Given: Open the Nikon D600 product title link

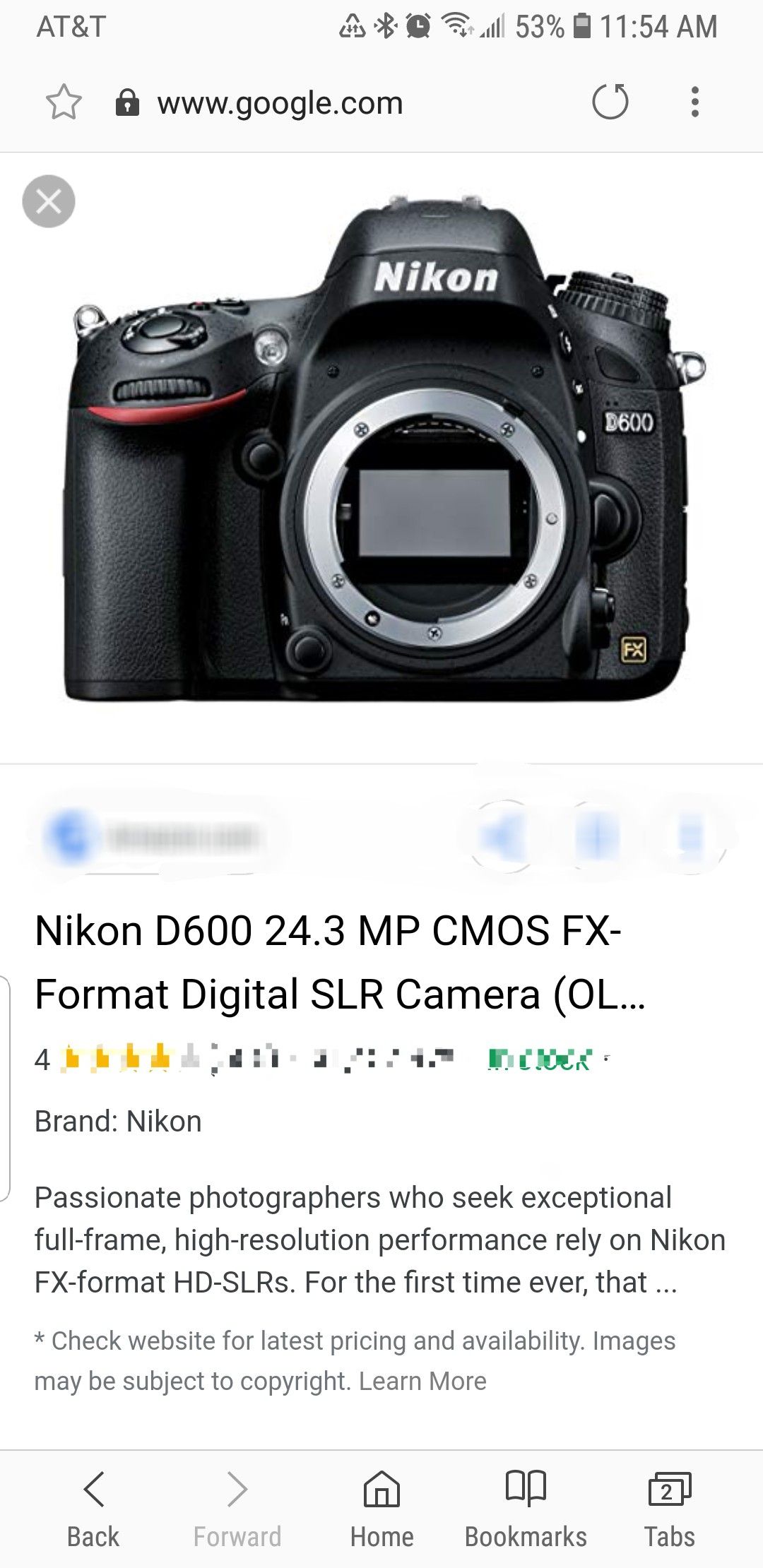Looking at the screenshot, I should pos(341,962).
